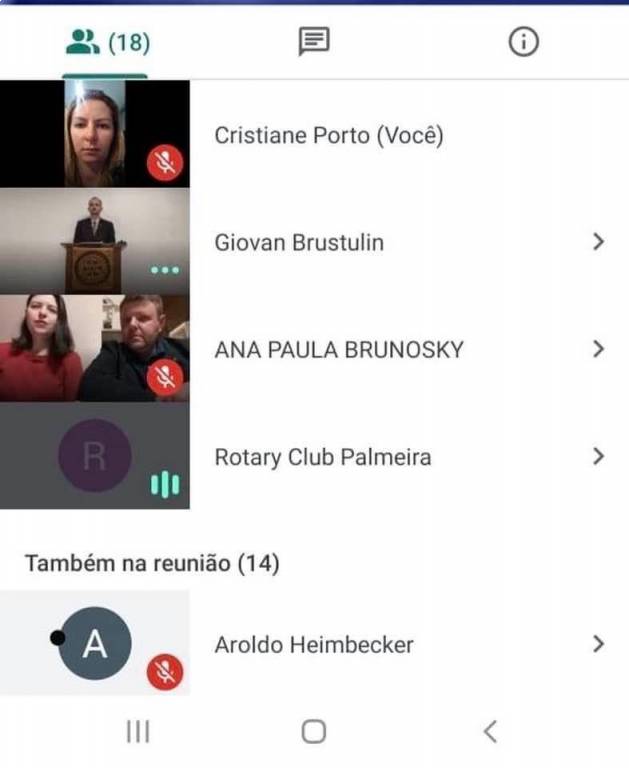This screenshot has width=629, height=768.
Task: Open ANA PAULA BRUNOSKY's participant options
Action: [x=598, y=349]
